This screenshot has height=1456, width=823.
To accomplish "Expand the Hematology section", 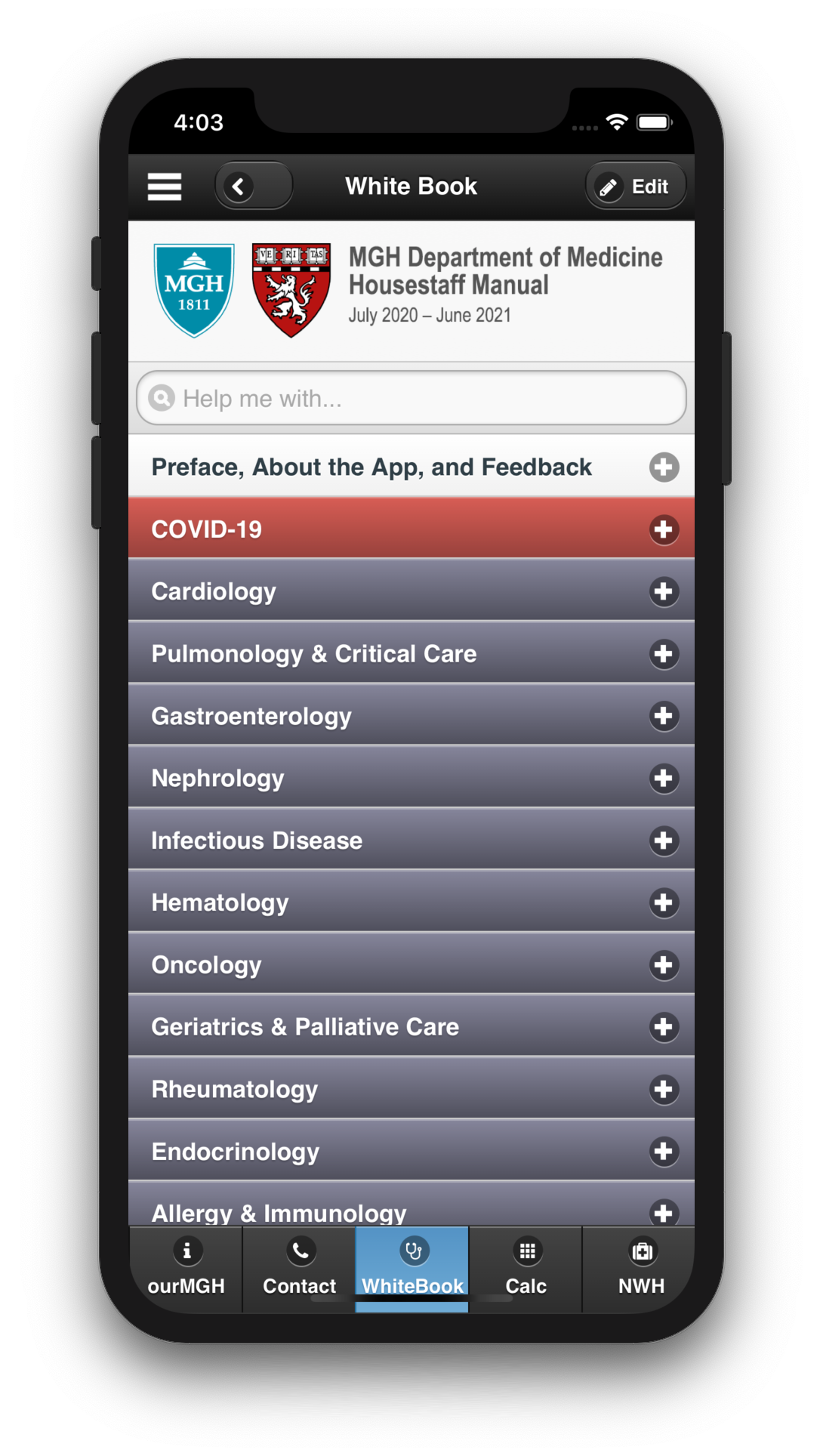I will click(411, 902).
